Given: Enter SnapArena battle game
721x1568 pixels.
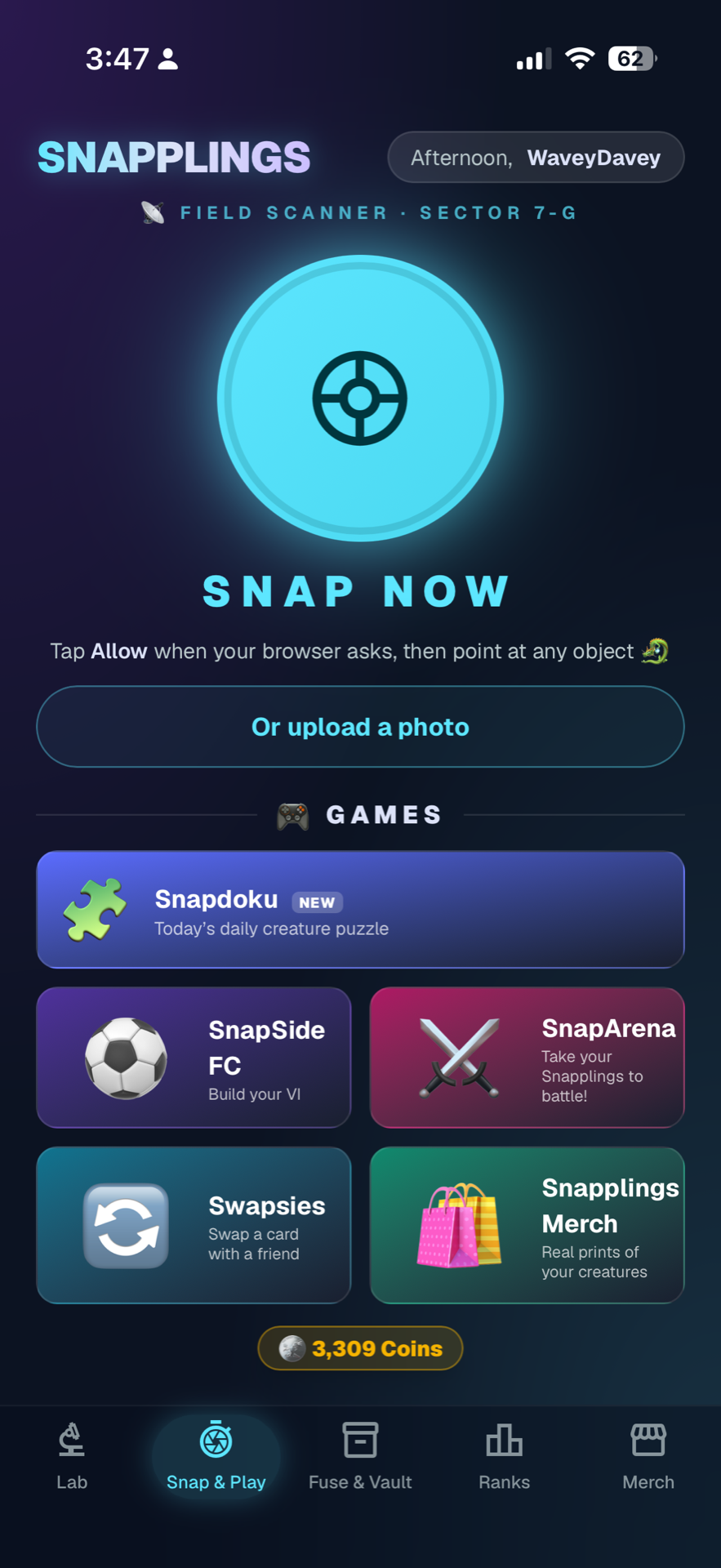Looking at the screenshot, I should pyautogui.click(x=527, y=1058).
